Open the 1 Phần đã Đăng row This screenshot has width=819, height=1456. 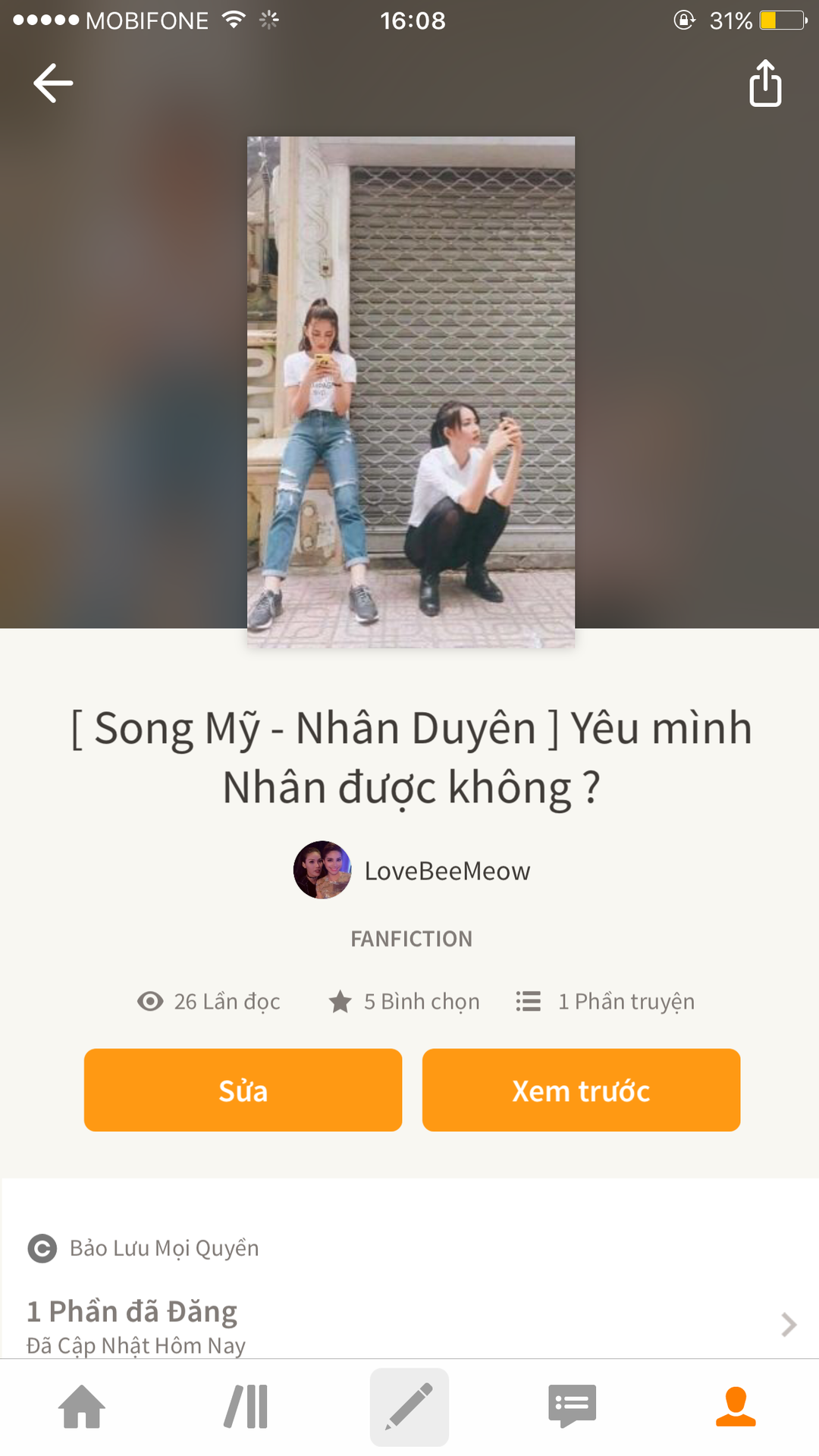point(409,1324)
